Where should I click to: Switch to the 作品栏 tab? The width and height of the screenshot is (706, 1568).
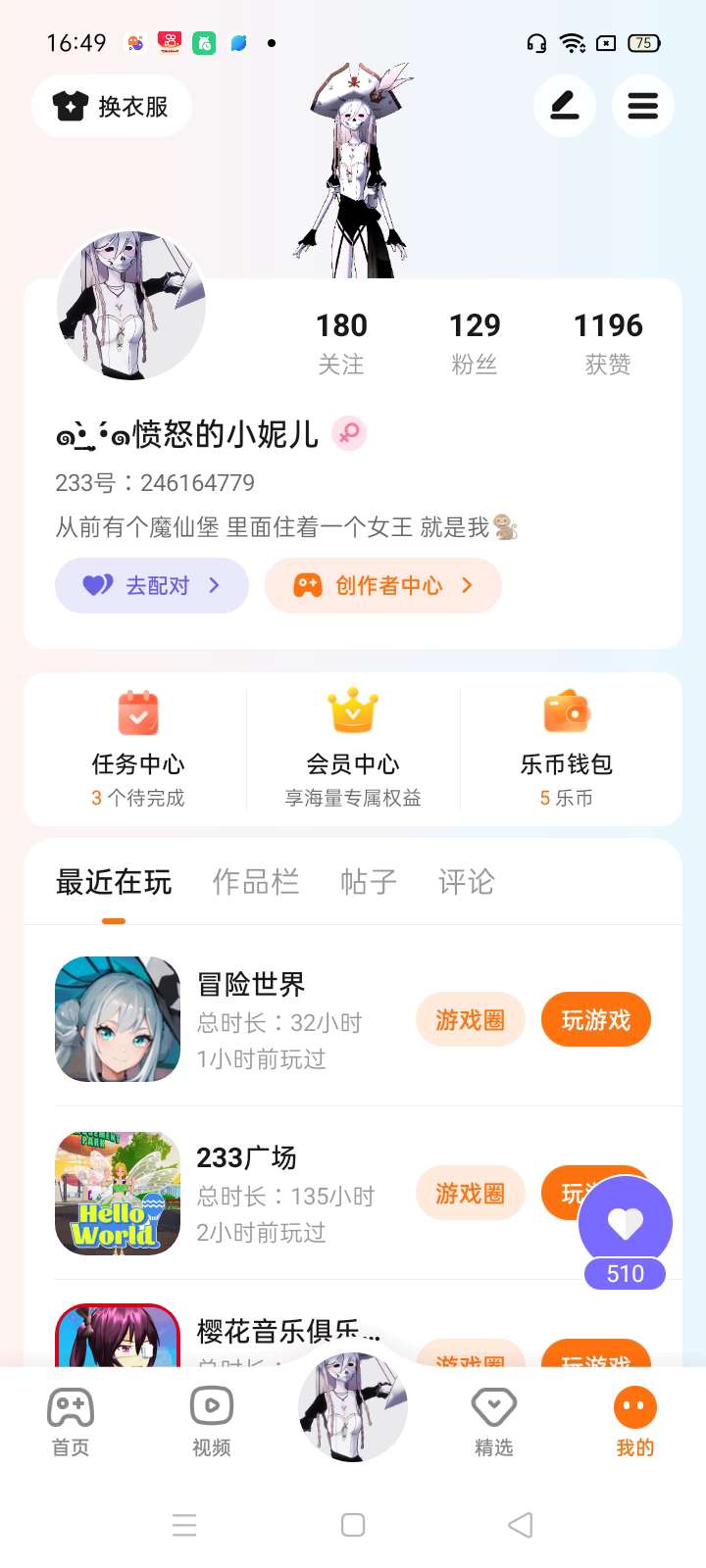point(256,882)
